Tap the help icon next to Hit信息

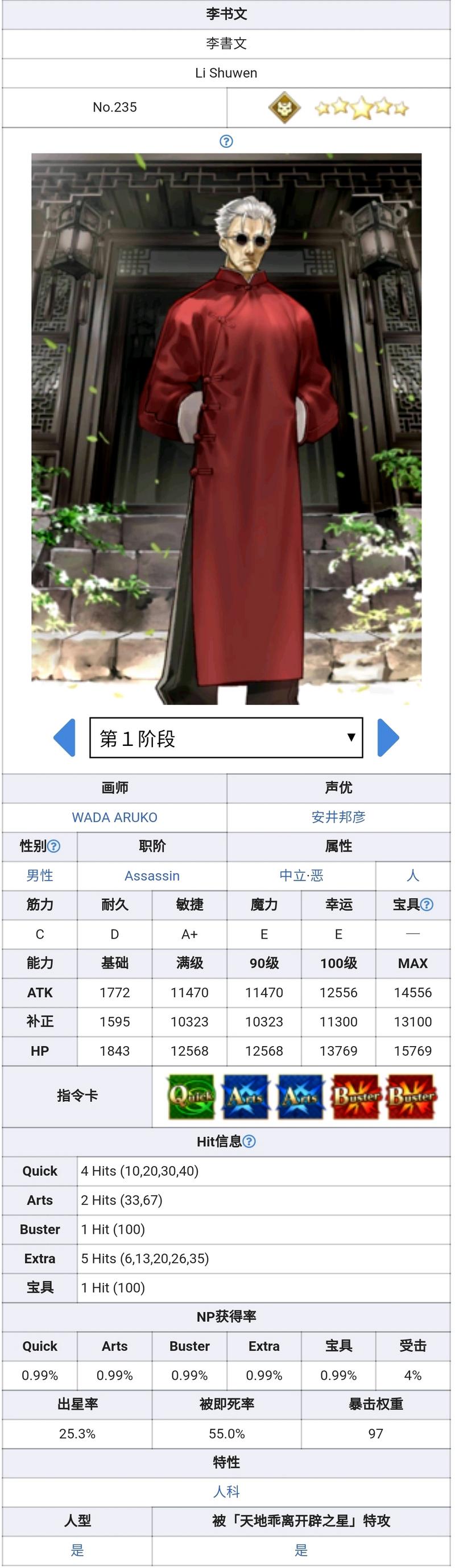[x=249, y=1141]
